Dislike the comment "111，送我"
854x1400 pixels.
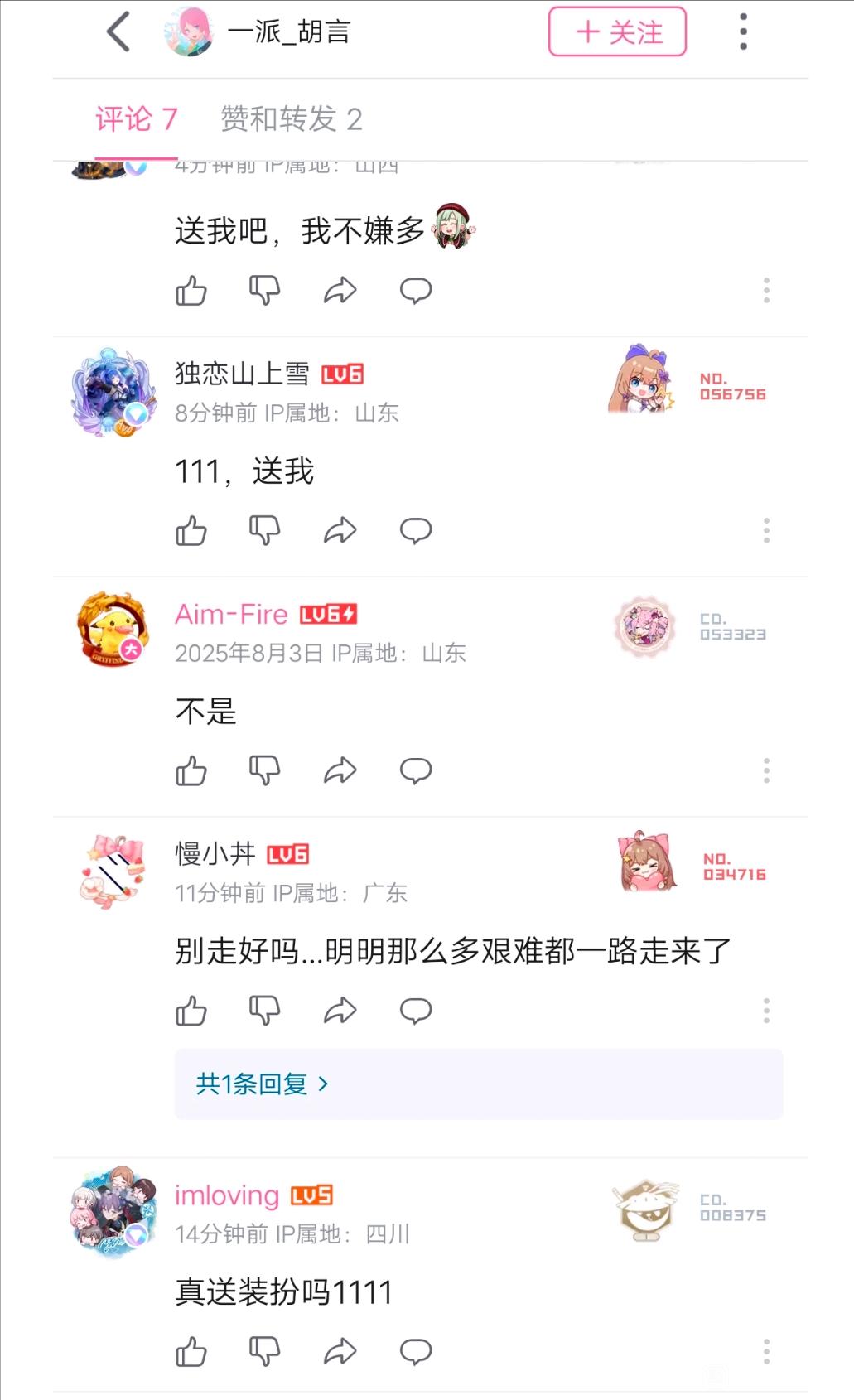[x=265, y=530]
